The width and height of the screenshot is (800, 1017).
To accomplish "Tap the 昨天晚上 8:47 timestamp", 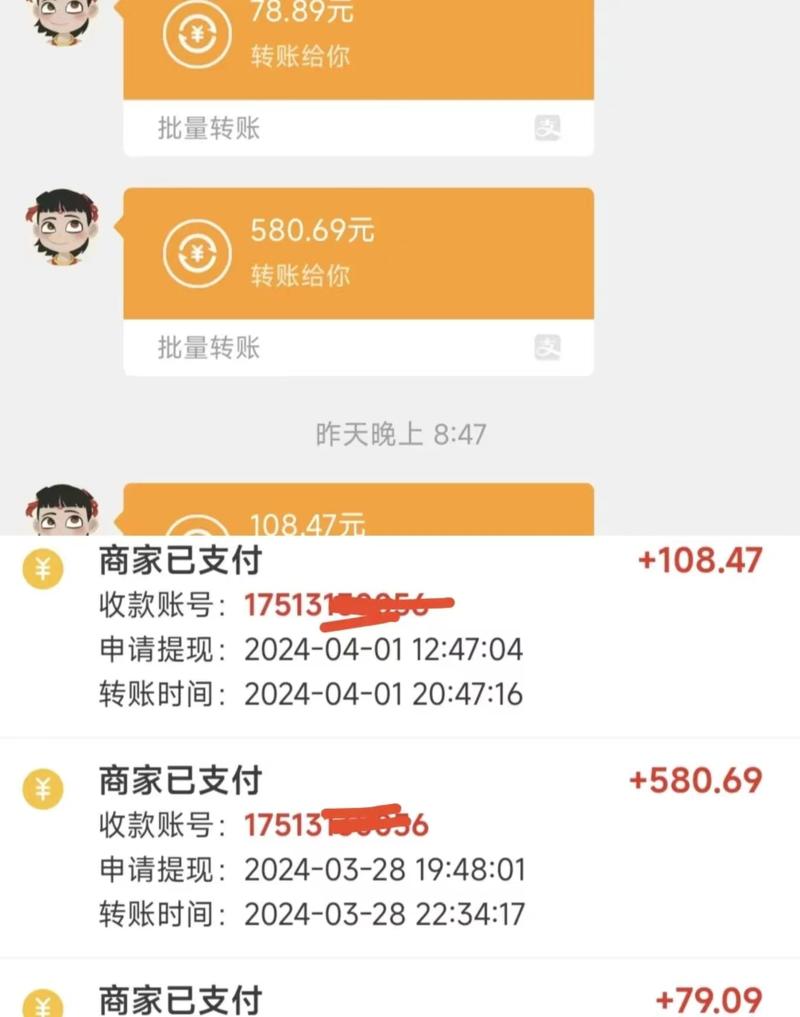I will tap(398, 434).
